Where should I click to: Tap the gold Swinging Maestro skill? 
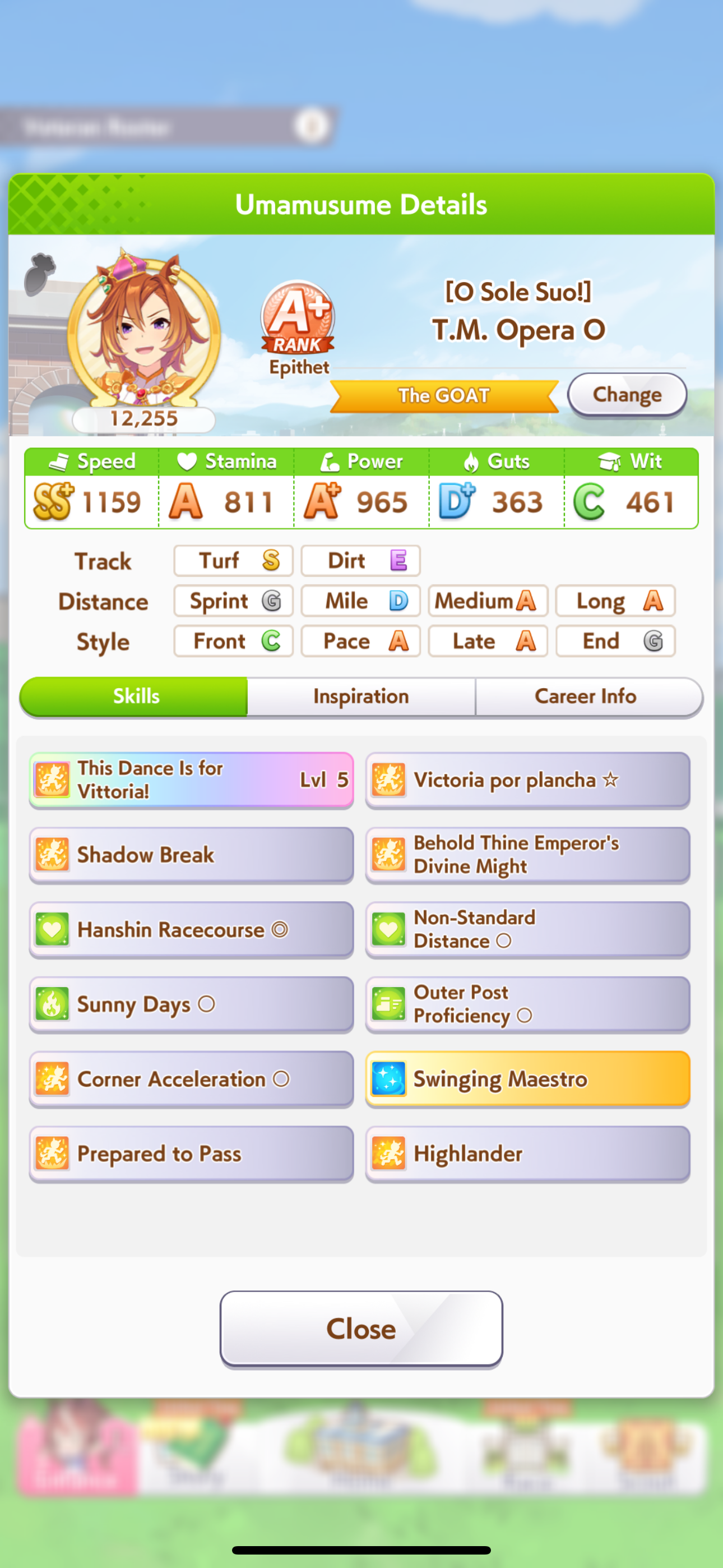click(x=527, y=1079)
